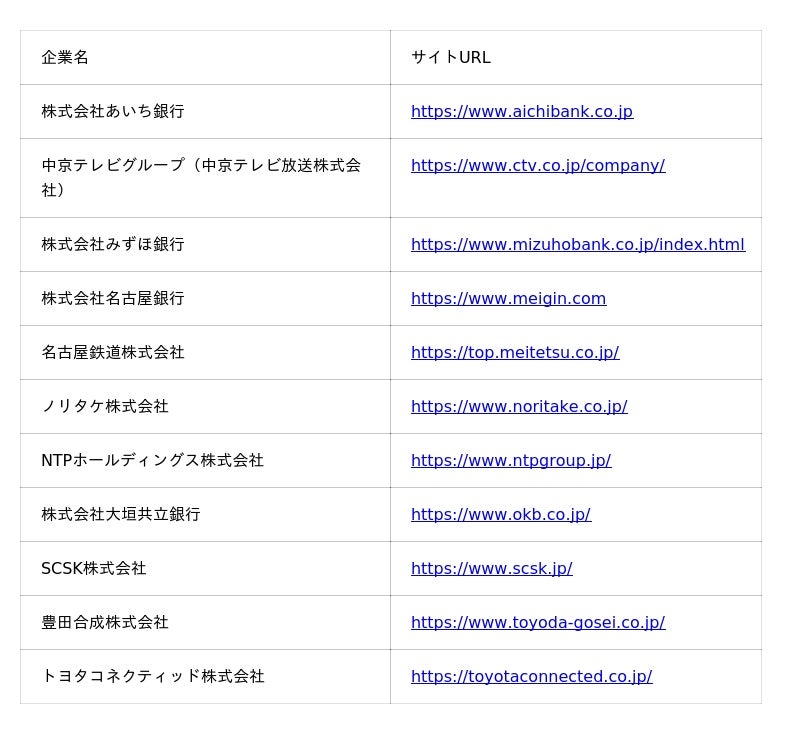Open the toyoda-gosei.co.jp link
The image size is (800, 734).
point(537,622)
